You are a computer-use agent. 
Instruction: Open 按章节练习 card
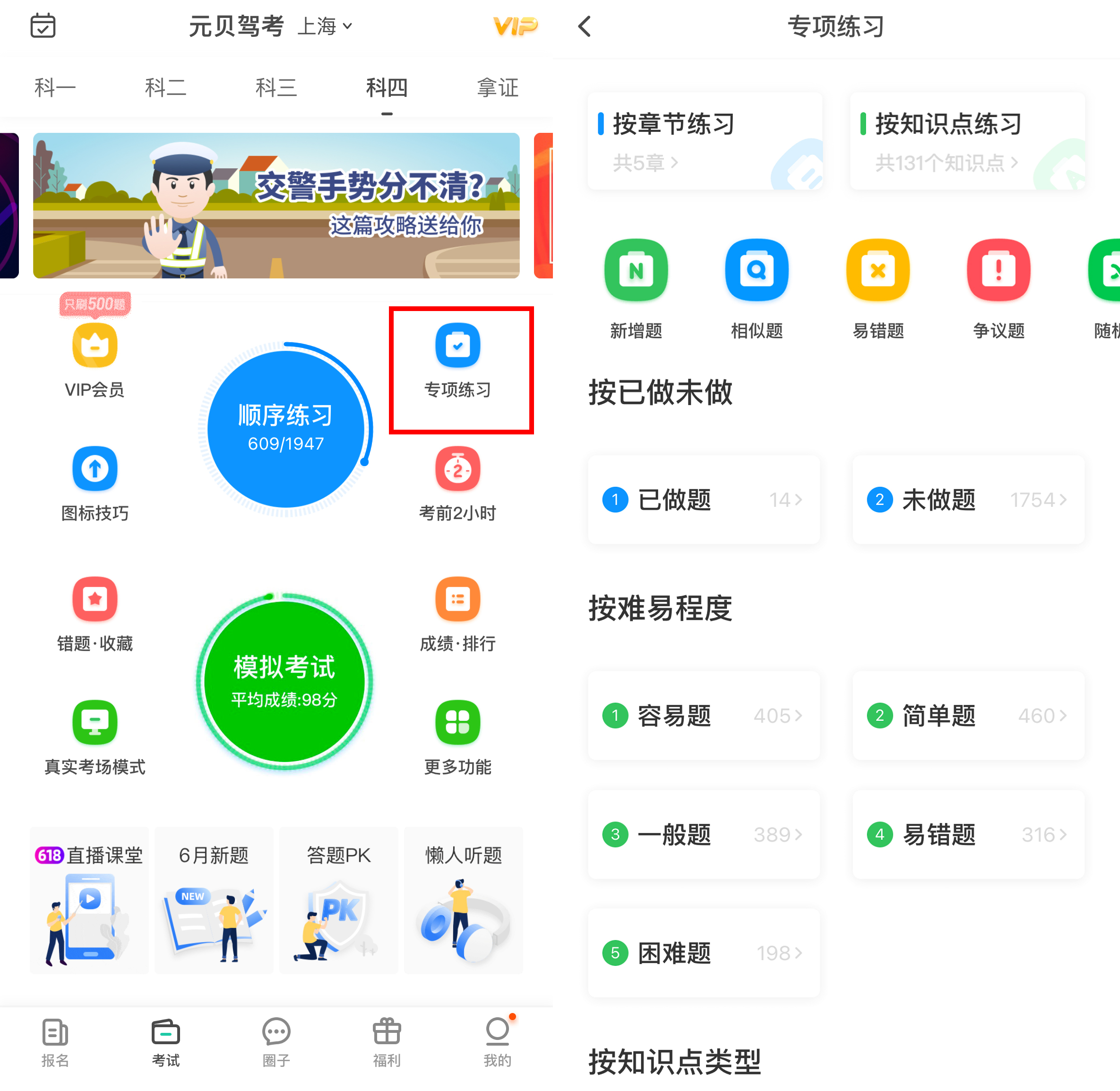[705, 141]
